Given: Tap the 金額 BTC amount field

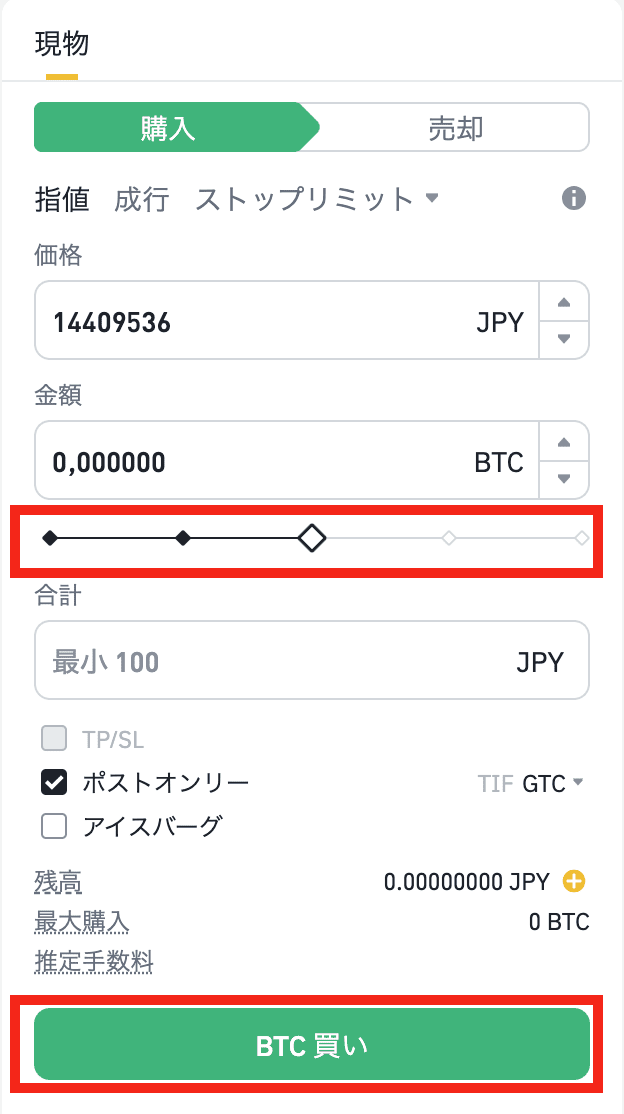Looking at the screenshot, I should [x=260, y=462].
